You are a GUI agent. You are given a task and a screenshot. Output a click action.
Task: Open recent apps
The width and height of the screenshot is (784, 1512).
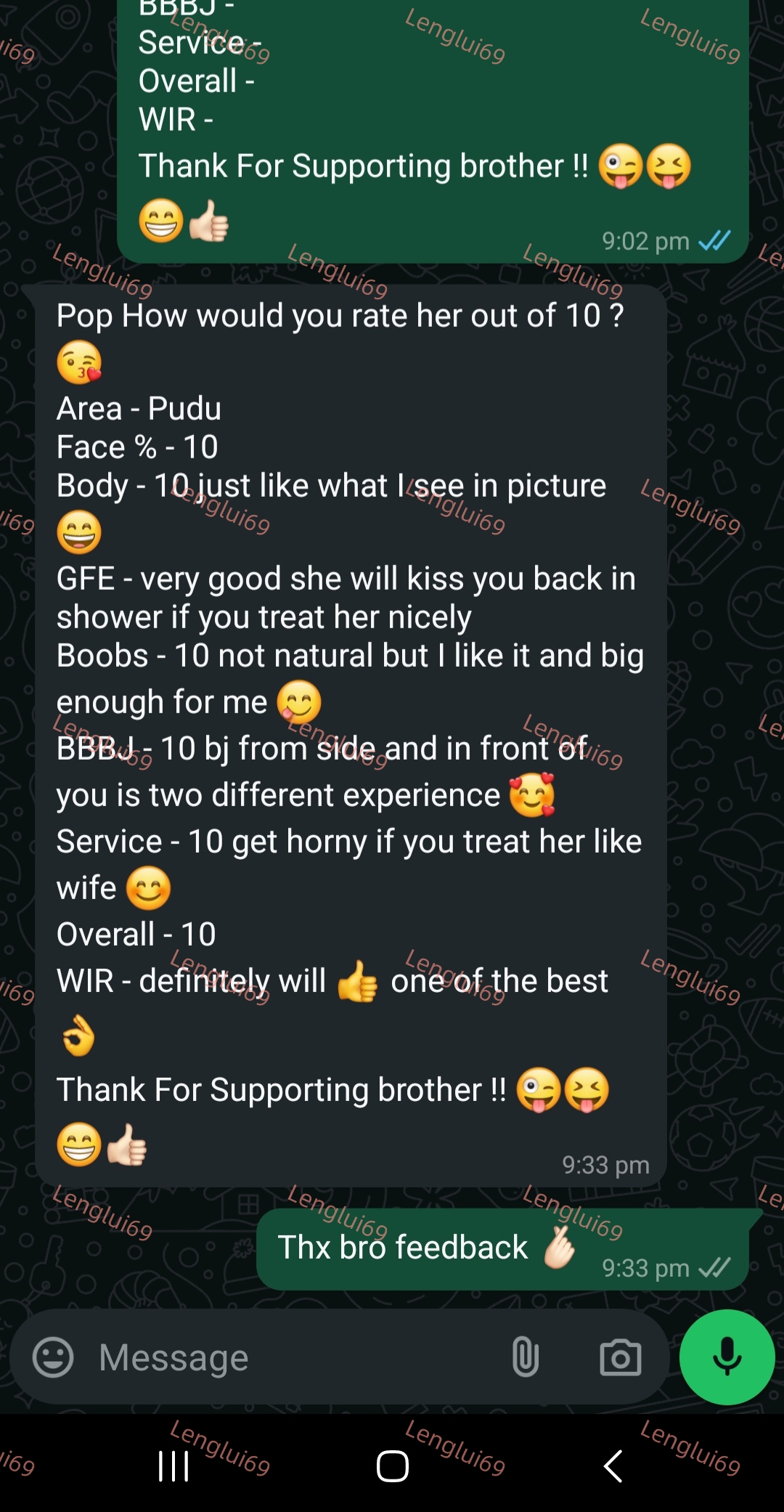pos(173,1466)
